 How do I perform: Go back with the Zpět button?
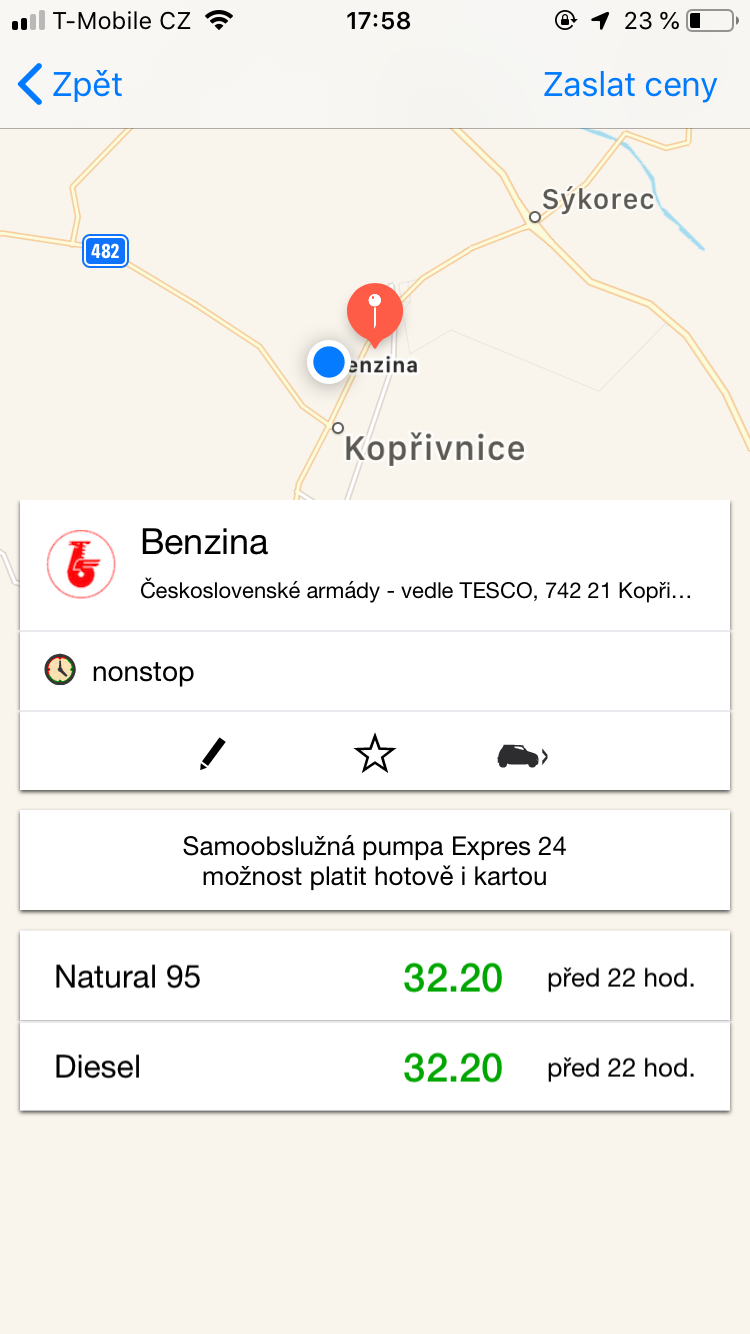pos(72,85)
